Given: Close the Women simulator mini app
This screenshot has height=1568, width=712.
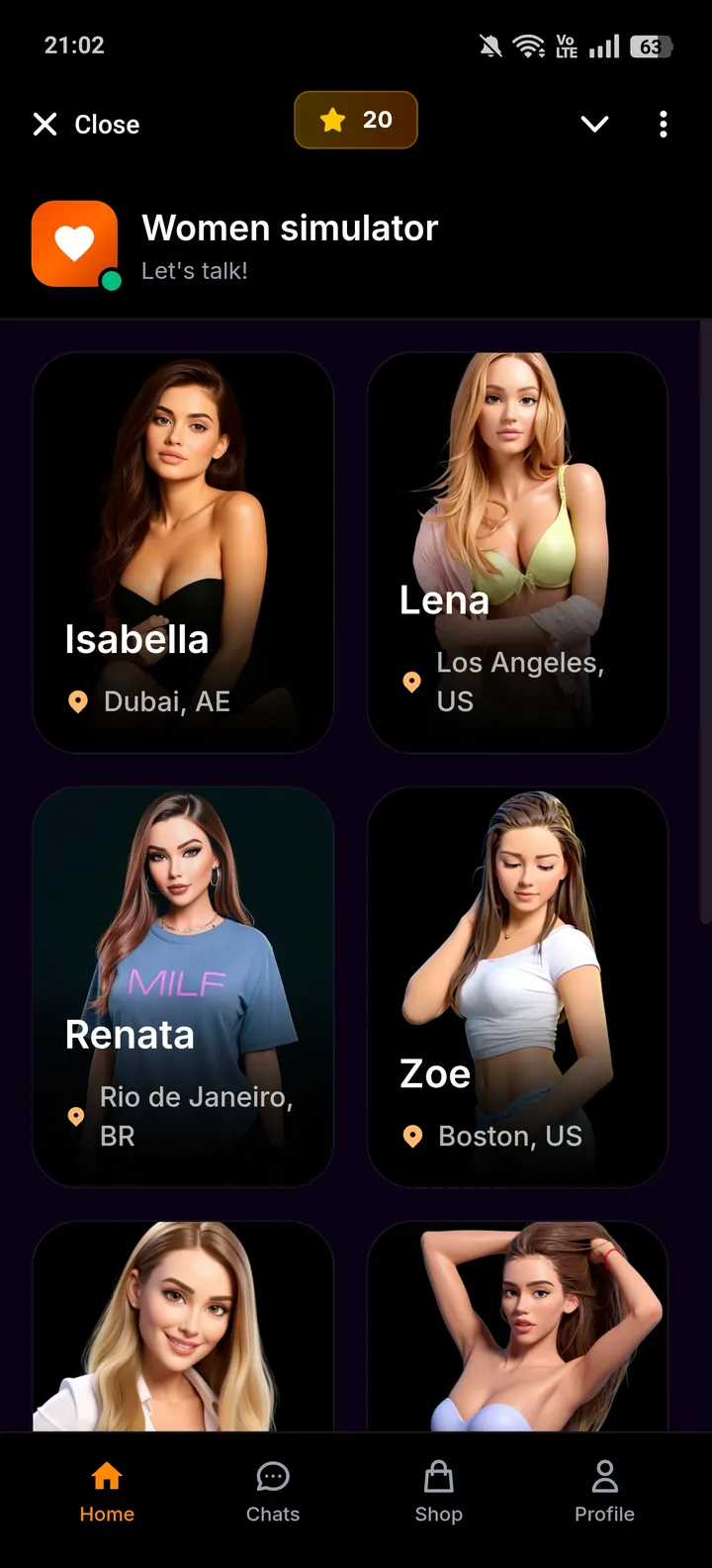Looking at the screenshot, I should (x=86, y=125).
